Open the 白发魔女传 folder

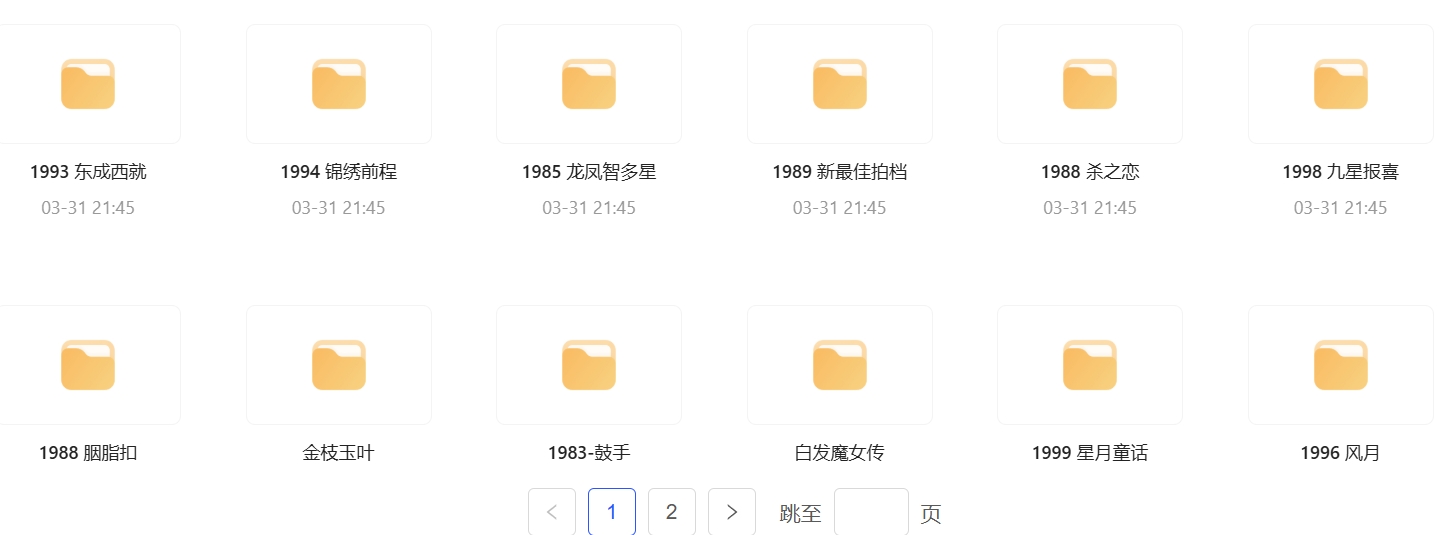839,365
